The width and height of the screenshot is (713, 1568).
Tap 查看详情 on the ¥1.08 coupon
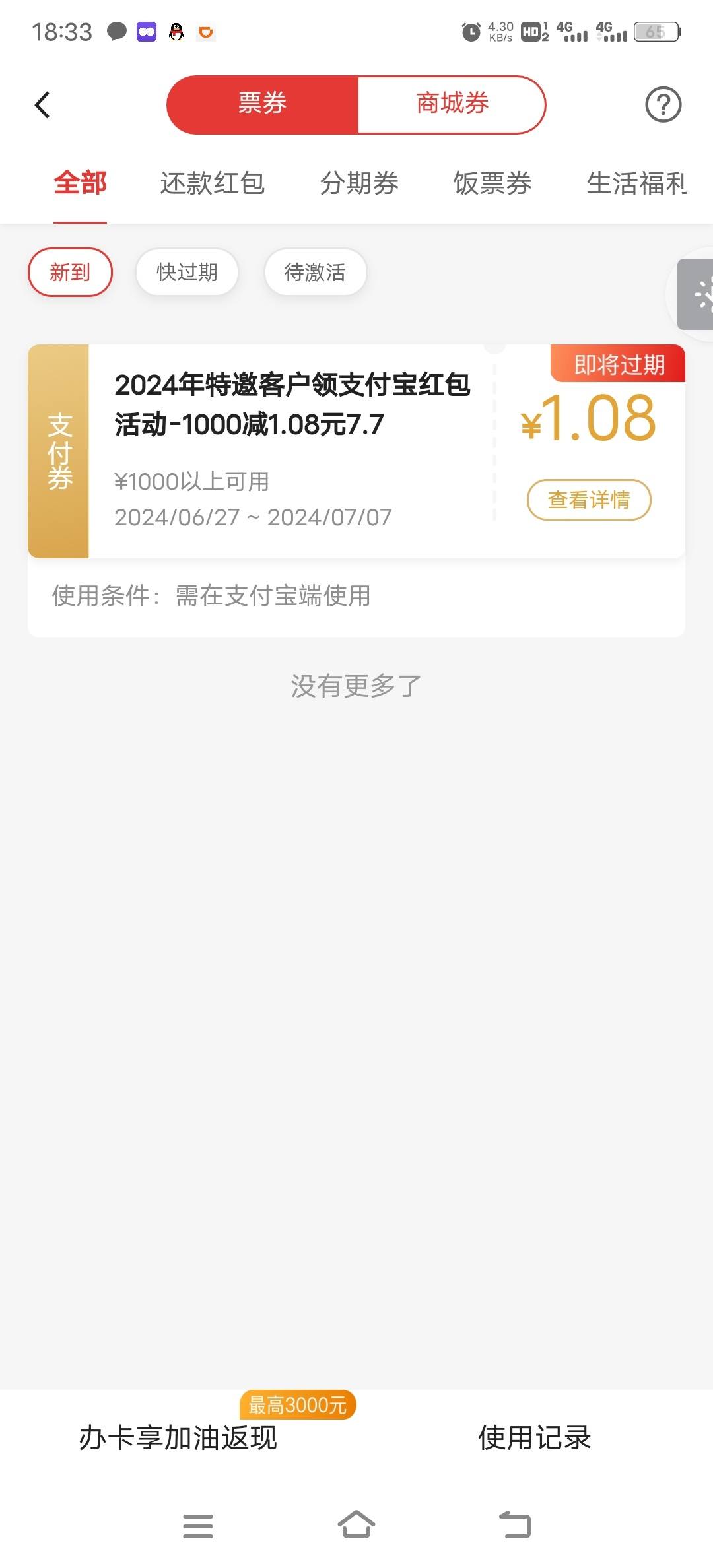click(589, 500)
